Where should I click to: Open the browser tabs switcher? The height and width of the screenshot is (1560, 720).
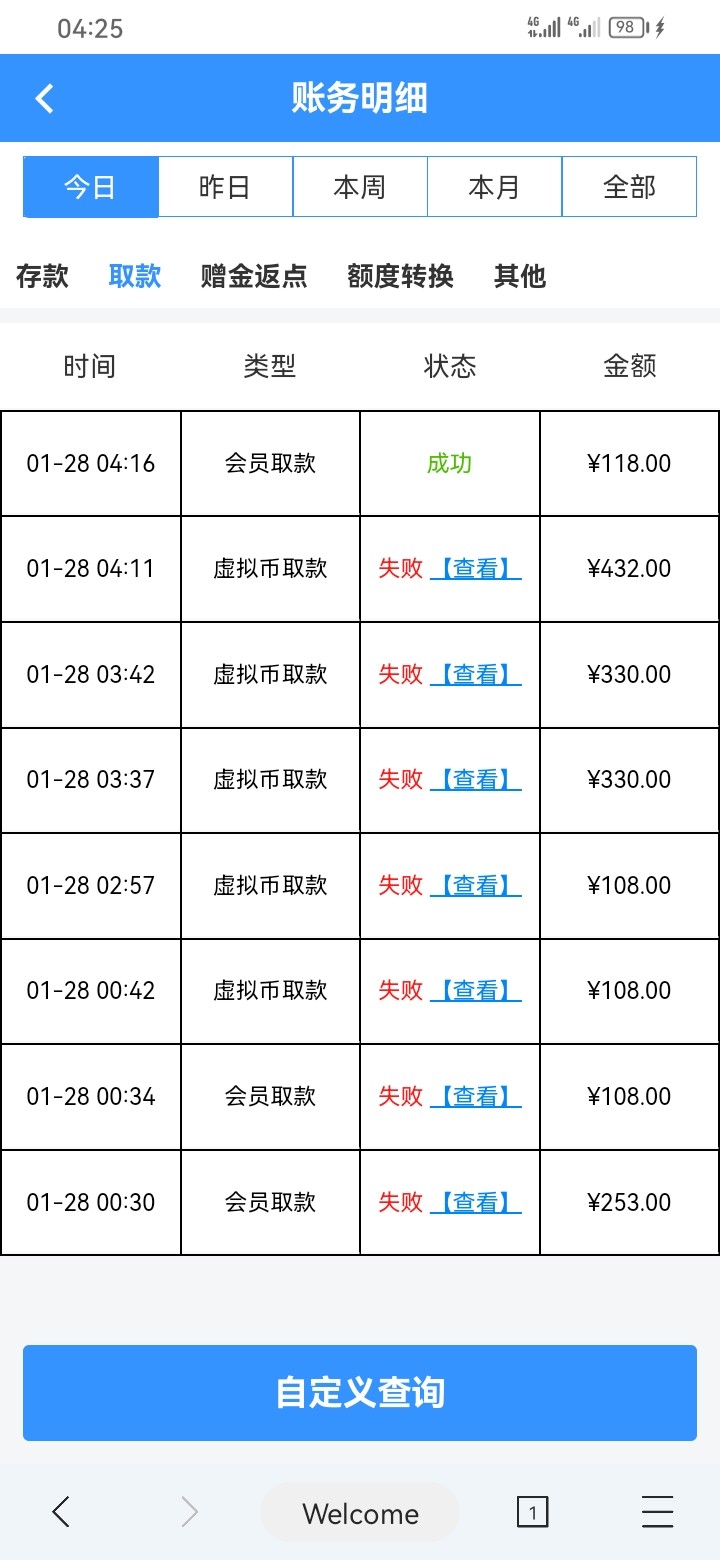tap(532, 1513)
